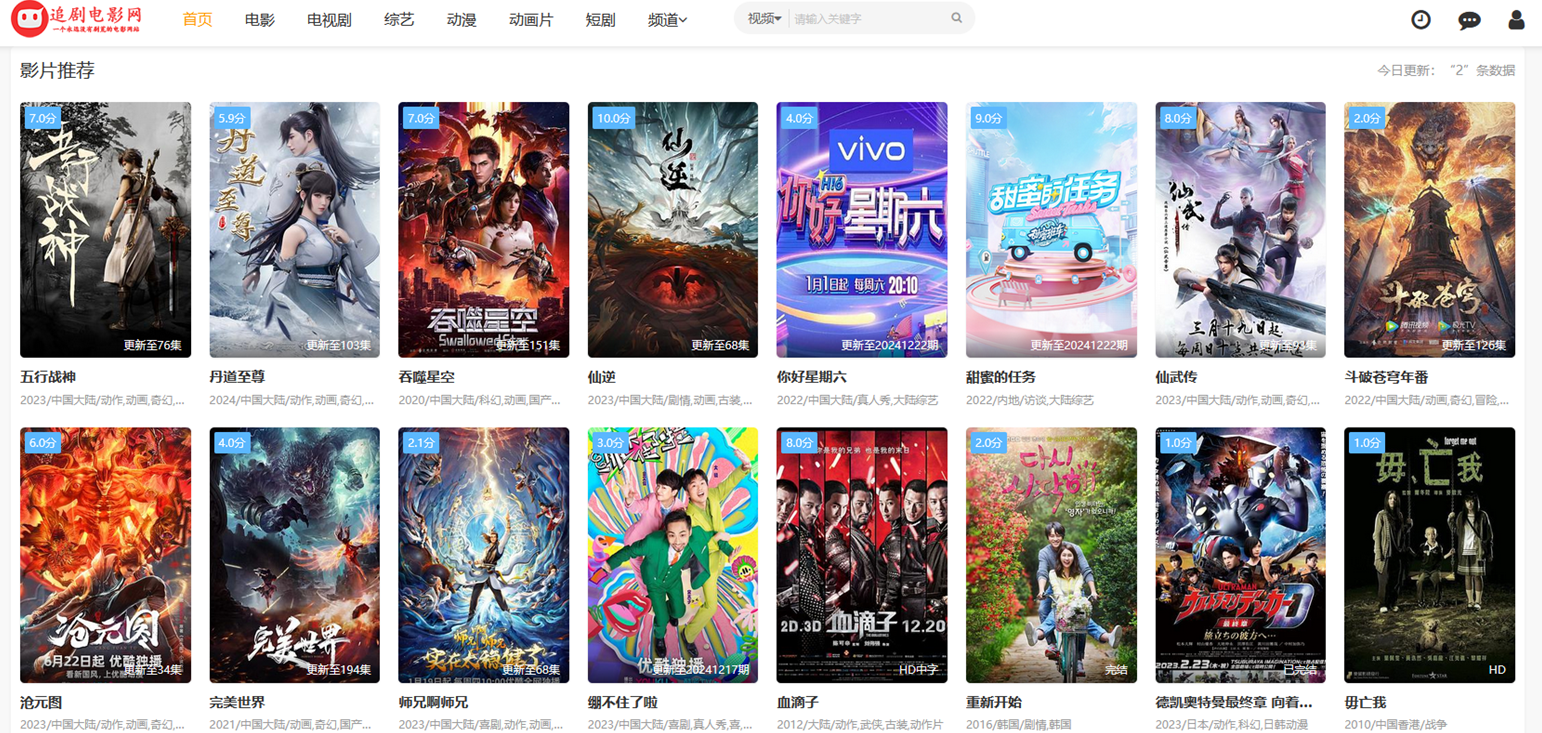Open the 毋亡我 movie card
The width and height of the screenshot is (1542, 733).
pyautogui.click(x=1429, y=555)
